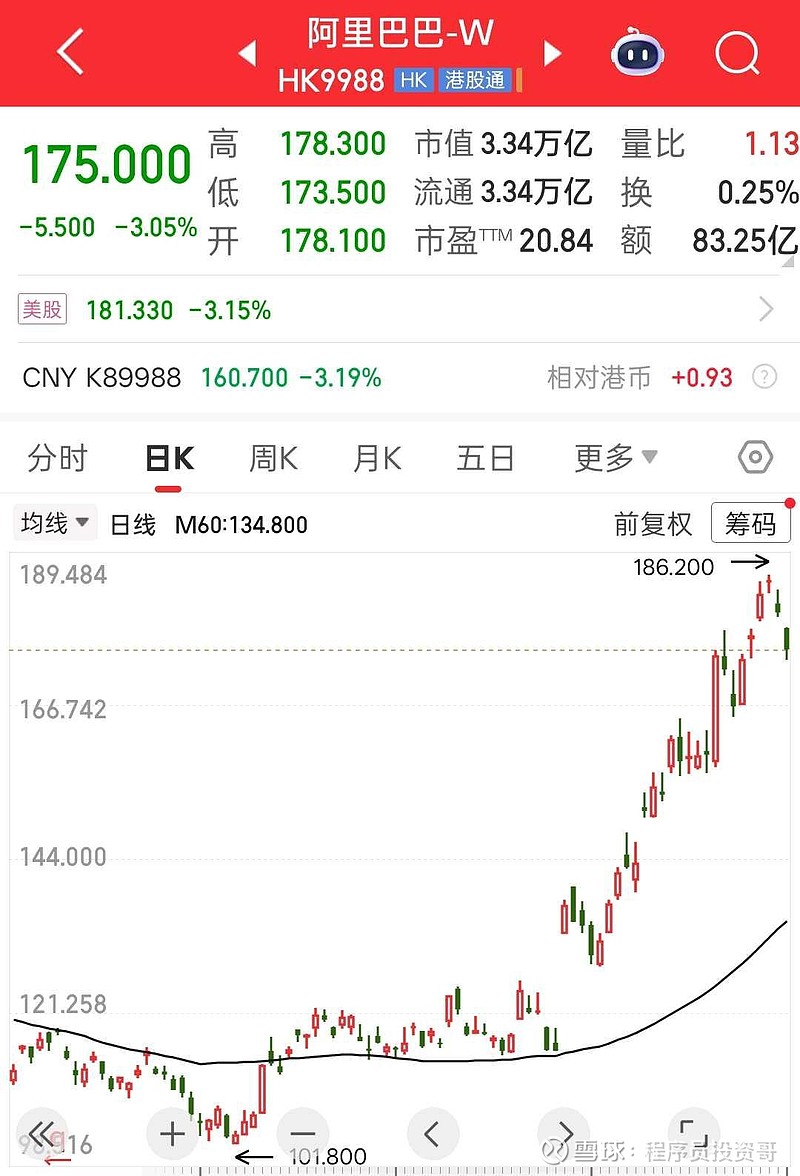Image resolution: width=800 pixels, height=1176 pixels.
Task: Open search with the magnifier icon
Action: point(737,52)
